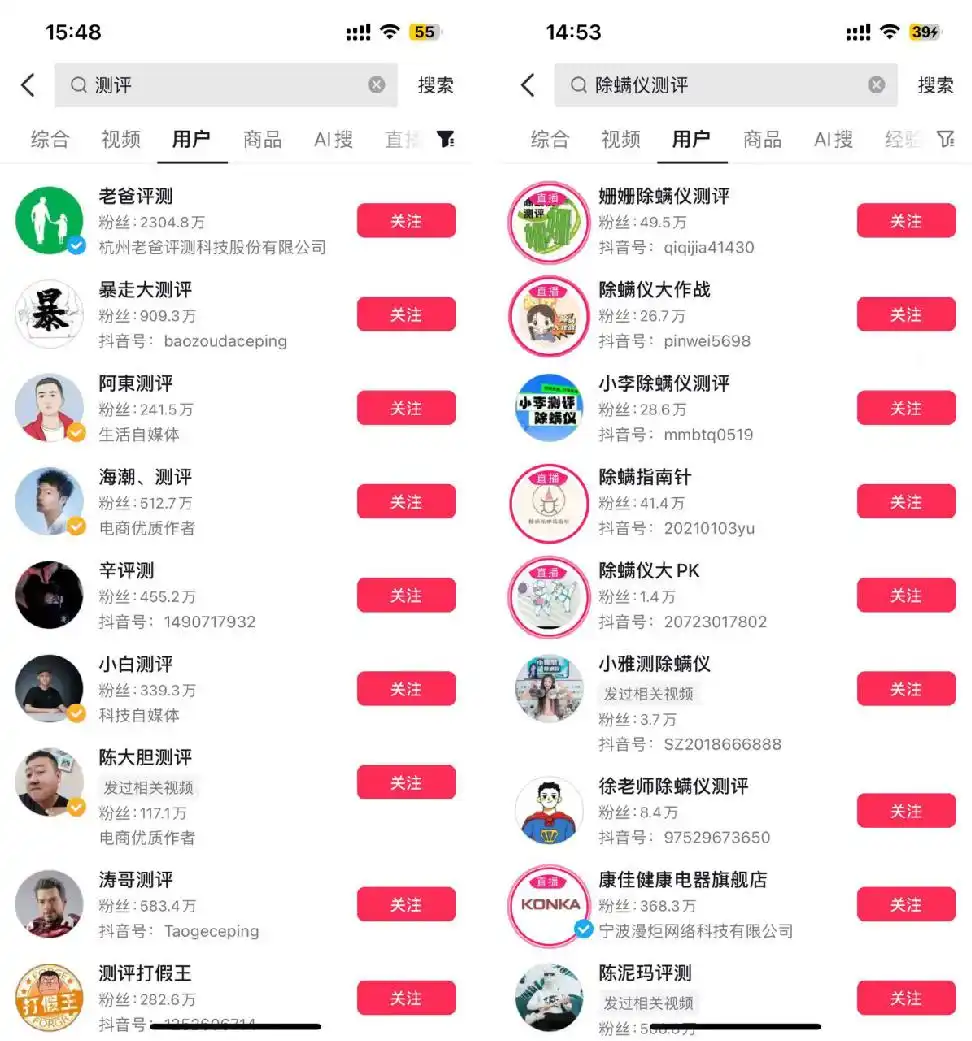Switch to the 视频 tab

click(x=120, y=139)
